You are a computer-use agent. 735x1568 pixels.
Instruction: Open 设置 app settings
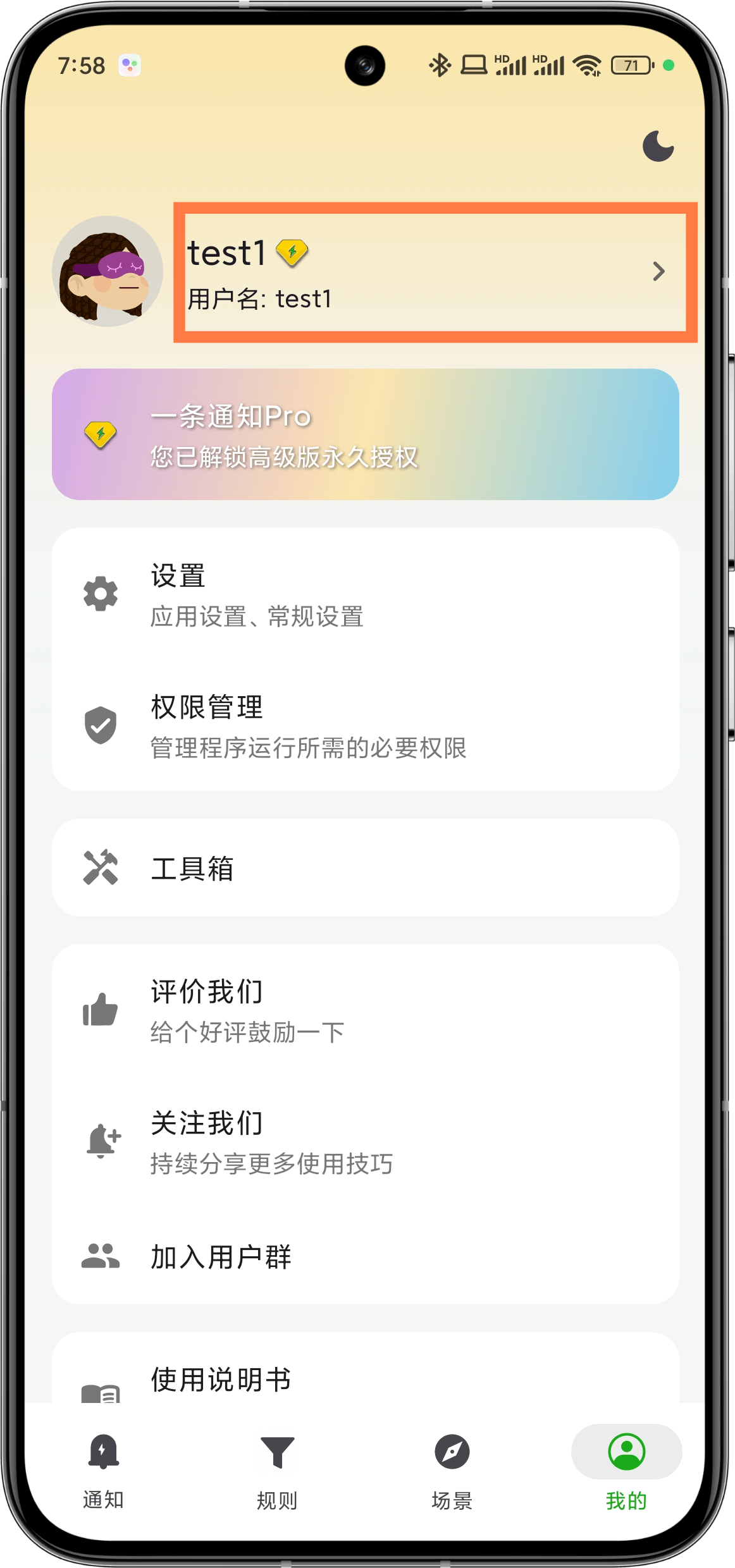point(366,594)
